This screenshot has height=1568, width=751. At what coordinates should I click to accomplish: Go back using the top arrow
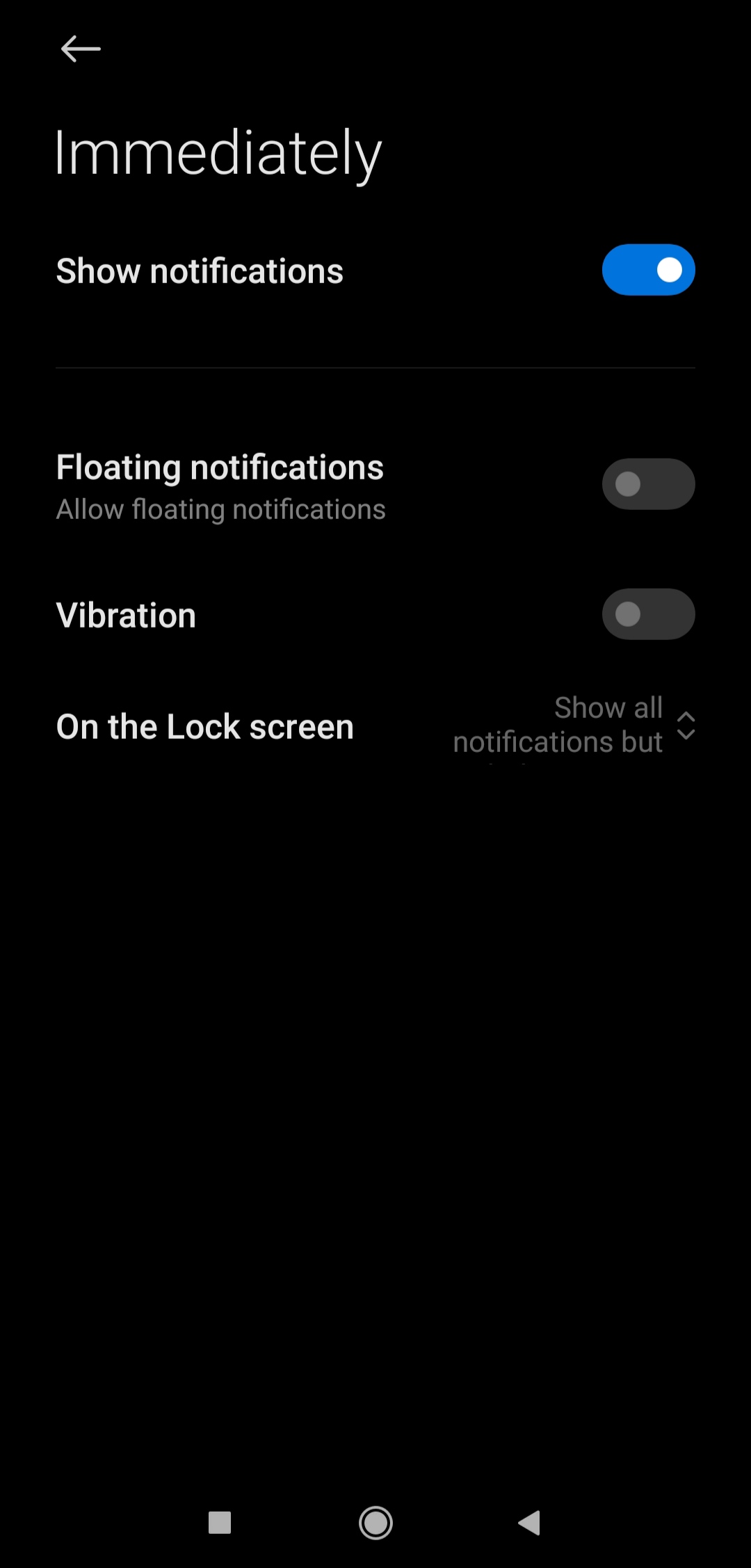click(81, 49)
